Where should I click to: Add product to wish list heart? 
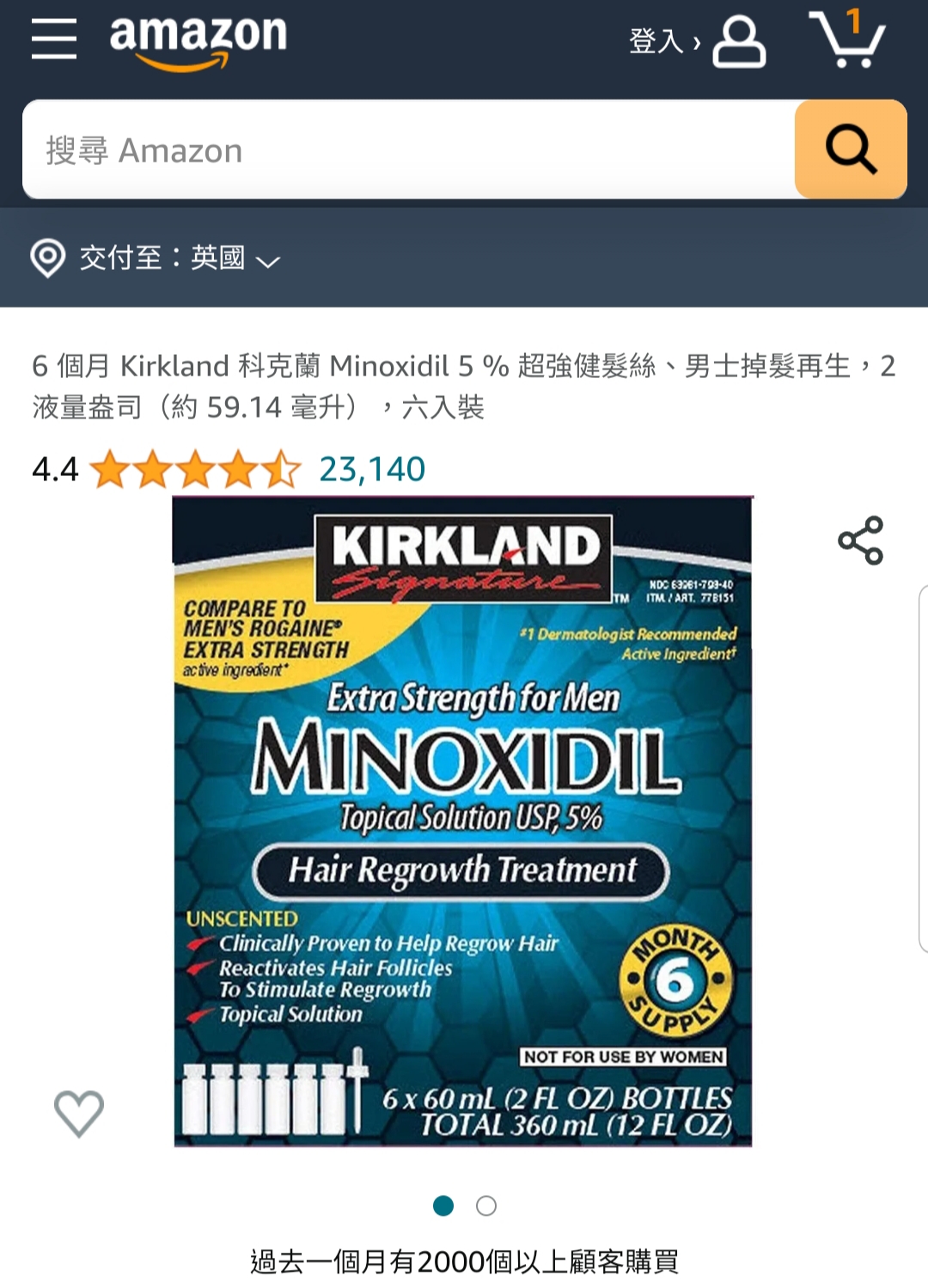(x=79, y=1113)
